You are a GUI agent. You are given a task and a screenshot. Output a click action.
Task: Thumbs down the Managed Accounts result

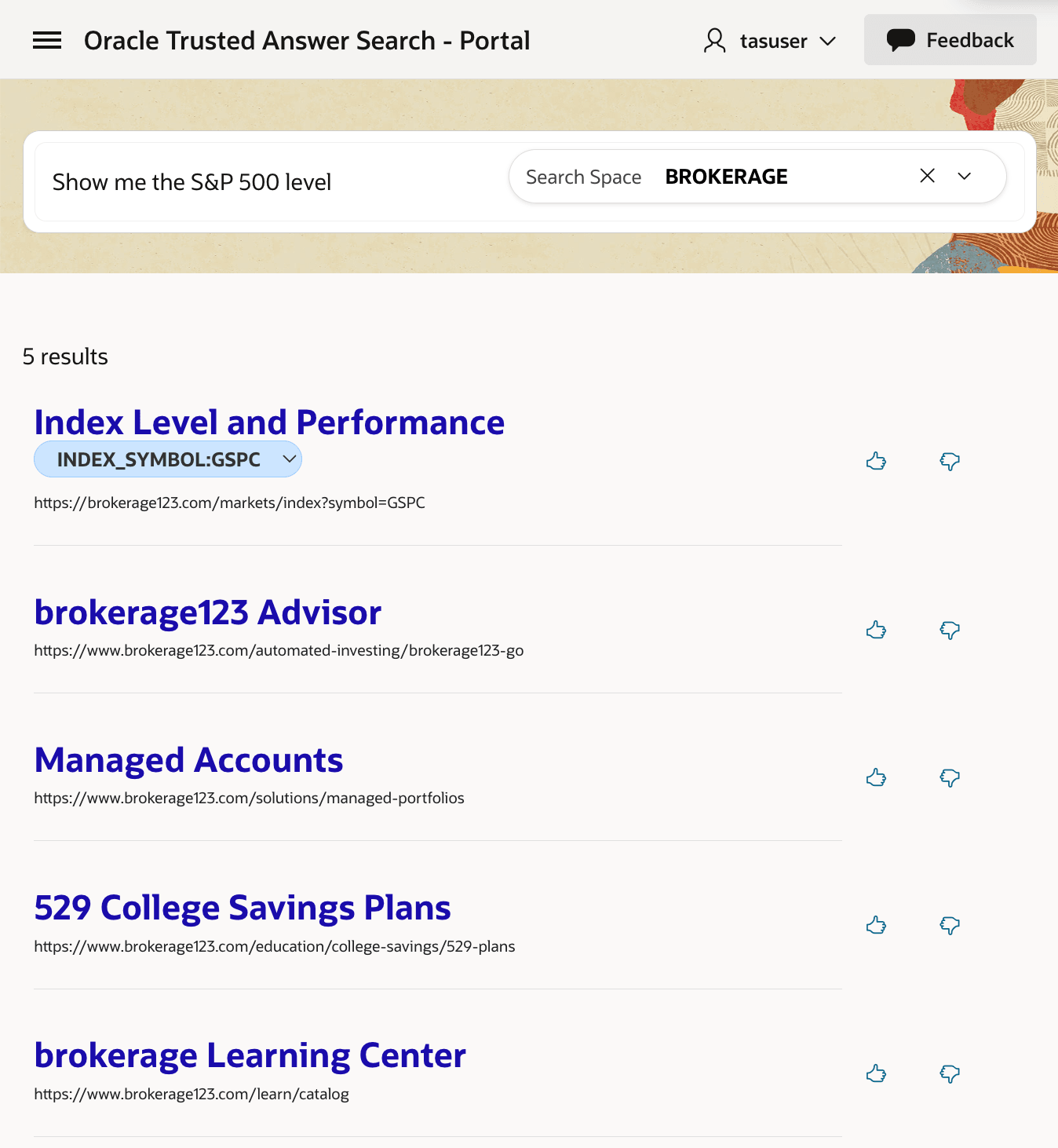pyautogui.click(x=950, y=778)
